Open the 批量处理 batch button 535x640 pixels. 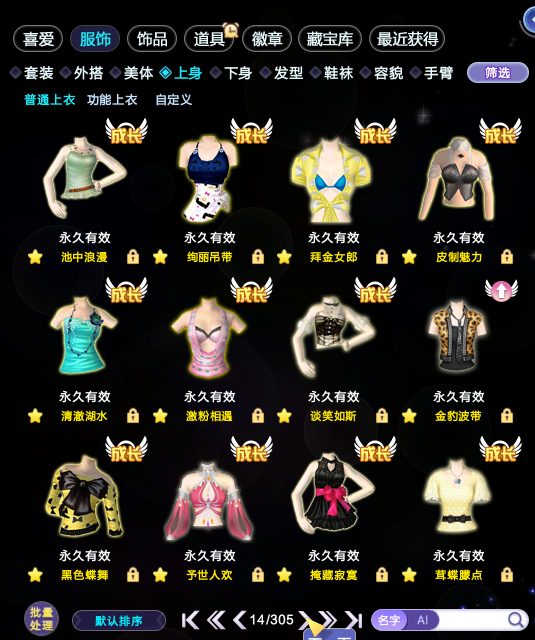click(41, 619)
